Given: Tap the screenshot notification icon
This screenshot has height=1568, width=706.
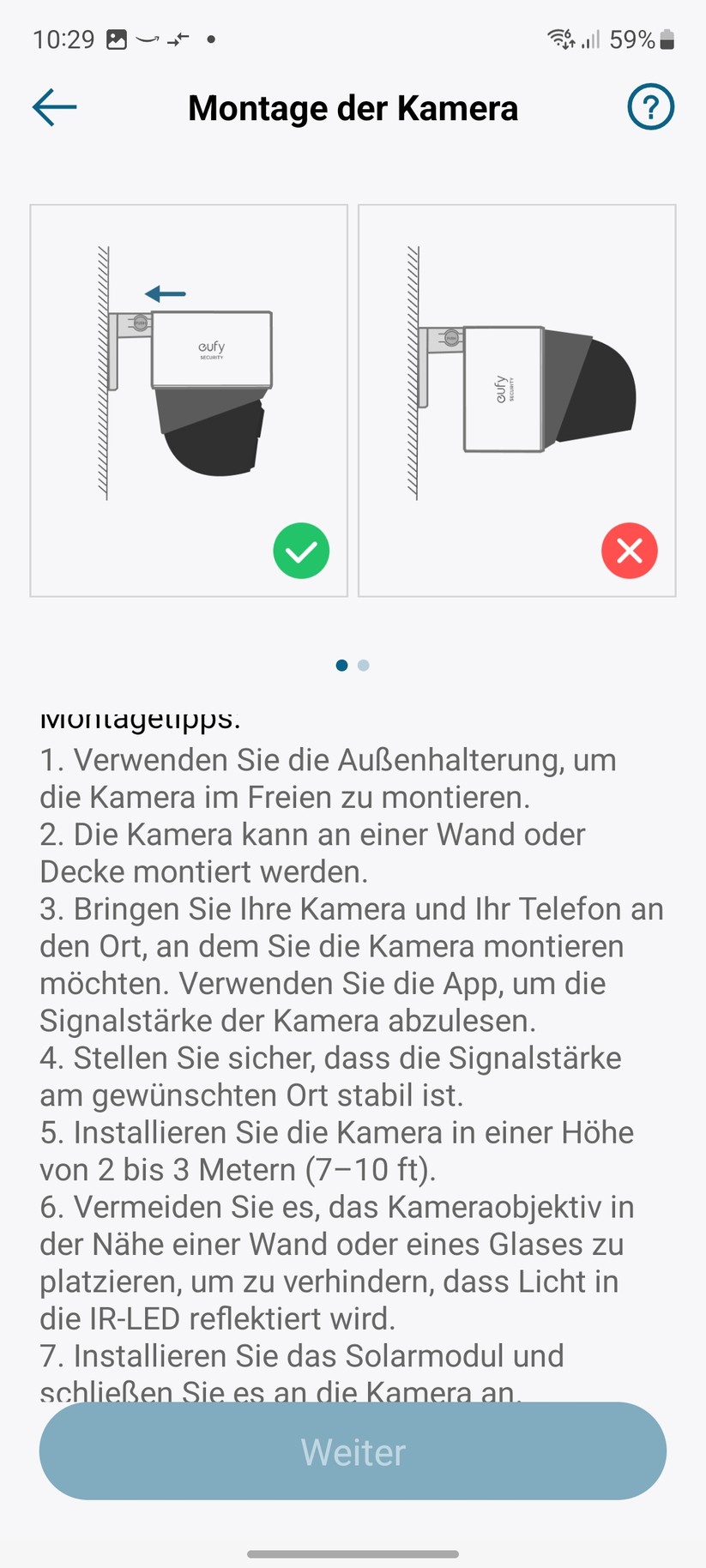Looking at the screenshot, I should coord(116,39).
